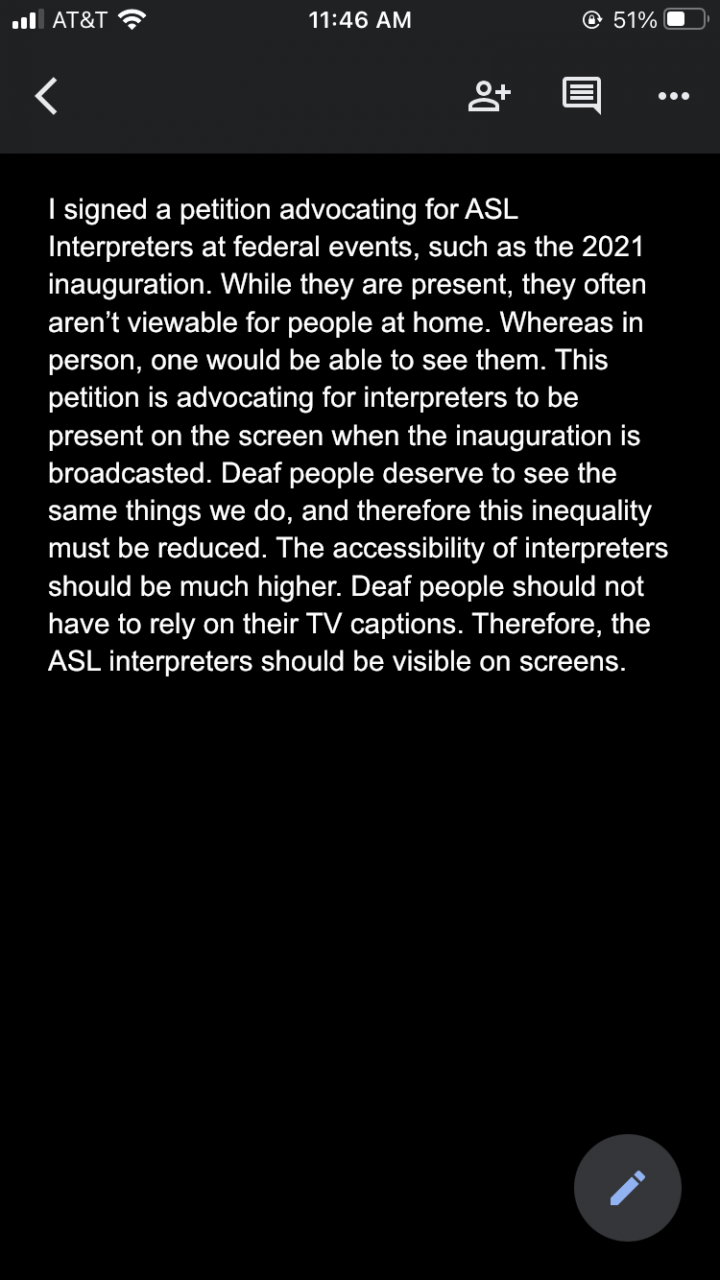This screenshot has width=720, height=1280.
Task: Edit document with the pencil button
Action: (x=627, y=1187)
